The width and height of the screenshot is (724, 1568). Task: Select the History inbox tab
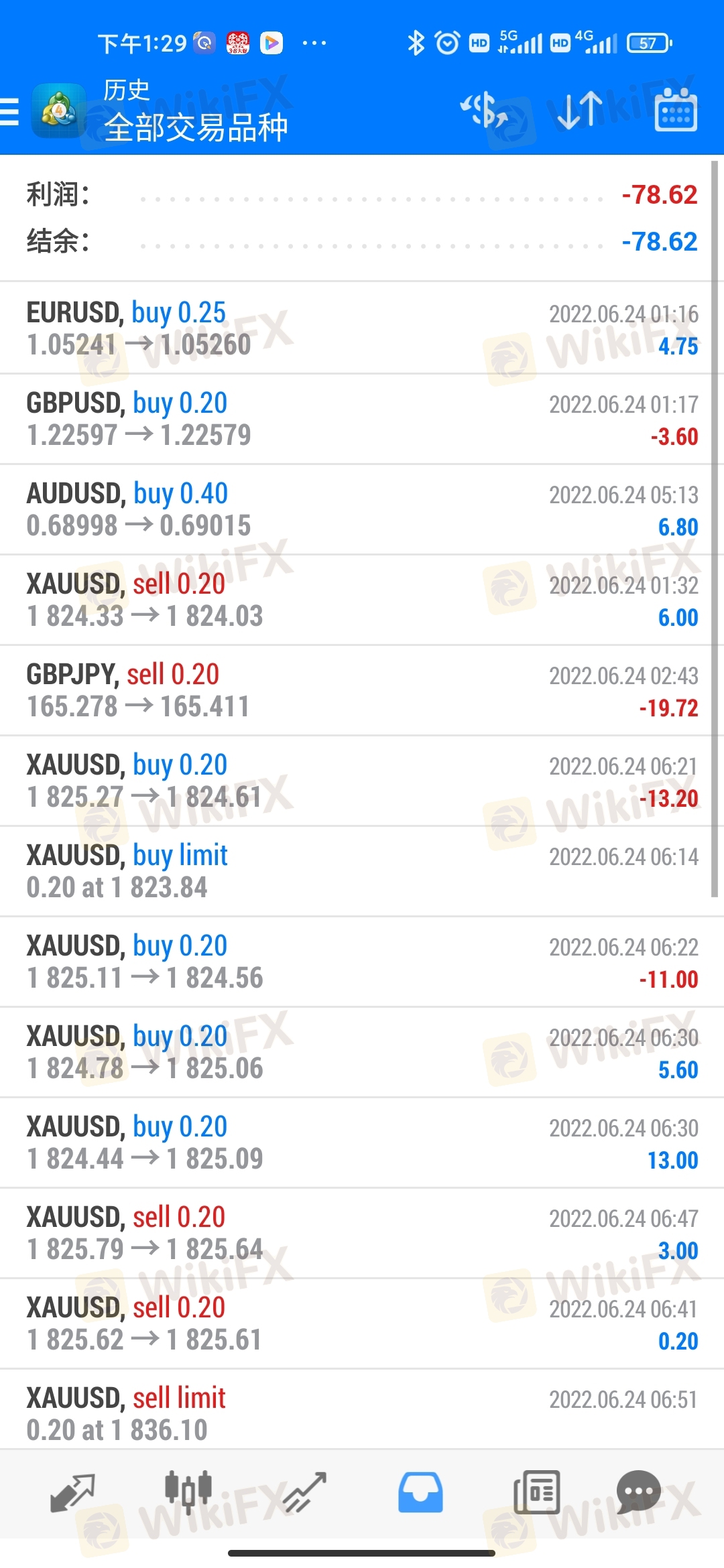coord(420,1493)
